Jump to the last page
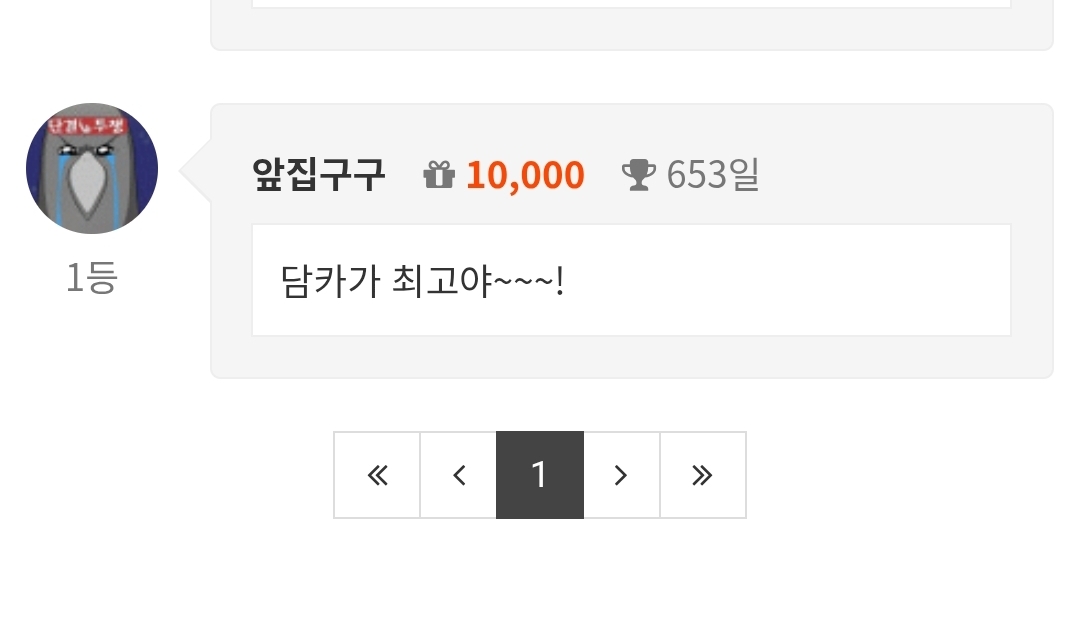Image resolution: width=1079 pixels, height=639 pixels. (x=703, y=475)
